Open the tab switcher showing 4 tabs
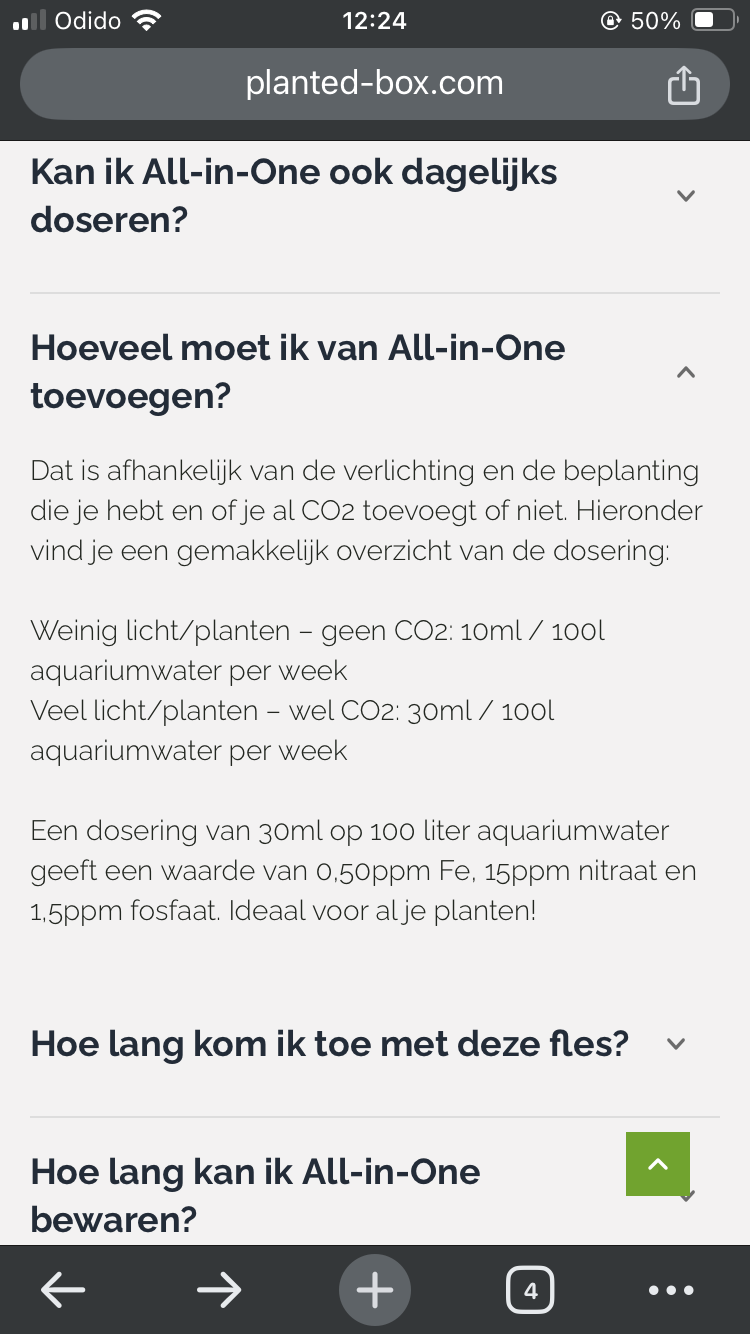This screenshot has width=750, height=1334. click(x=530, y=1290)
